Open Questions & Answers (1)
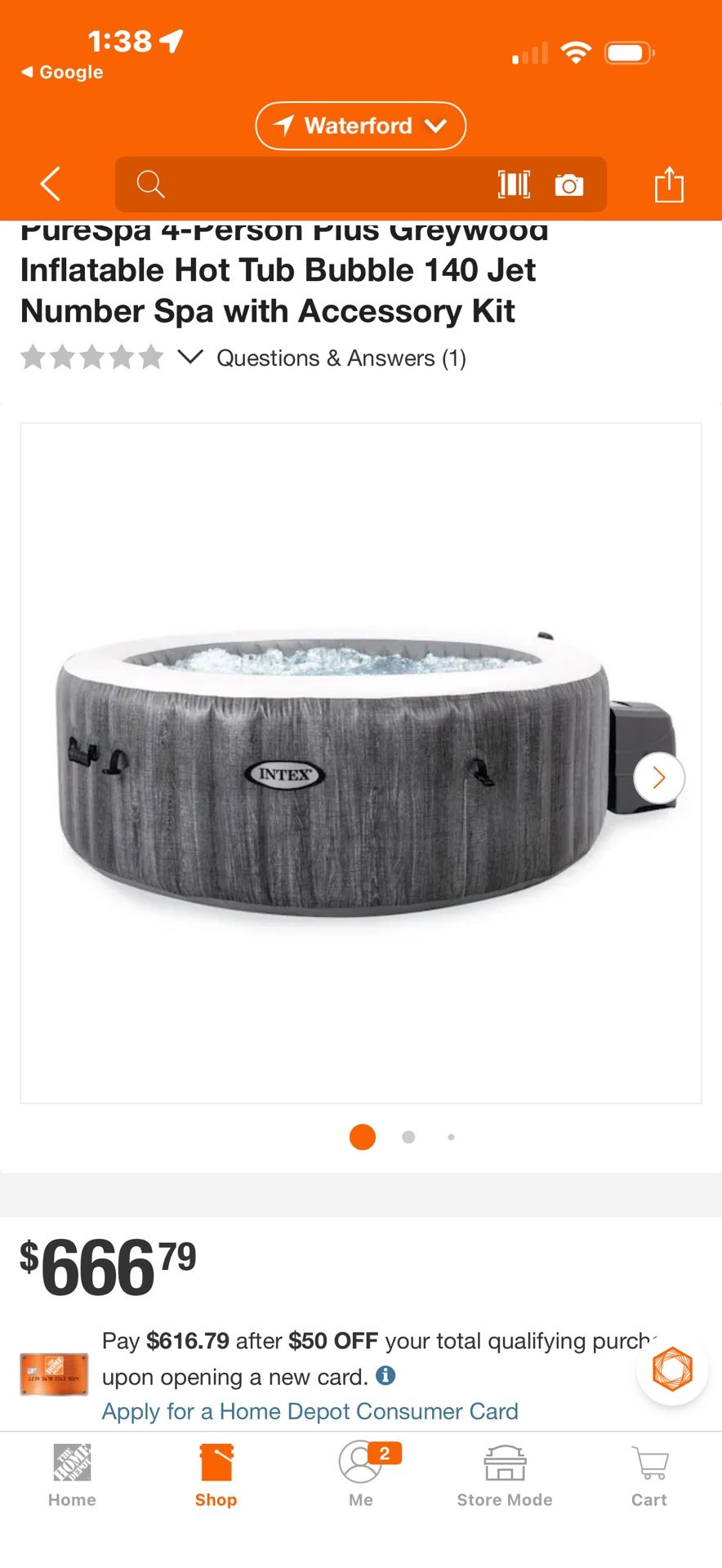Screen dimensions: 722x1568 click(x=341, y=359)
